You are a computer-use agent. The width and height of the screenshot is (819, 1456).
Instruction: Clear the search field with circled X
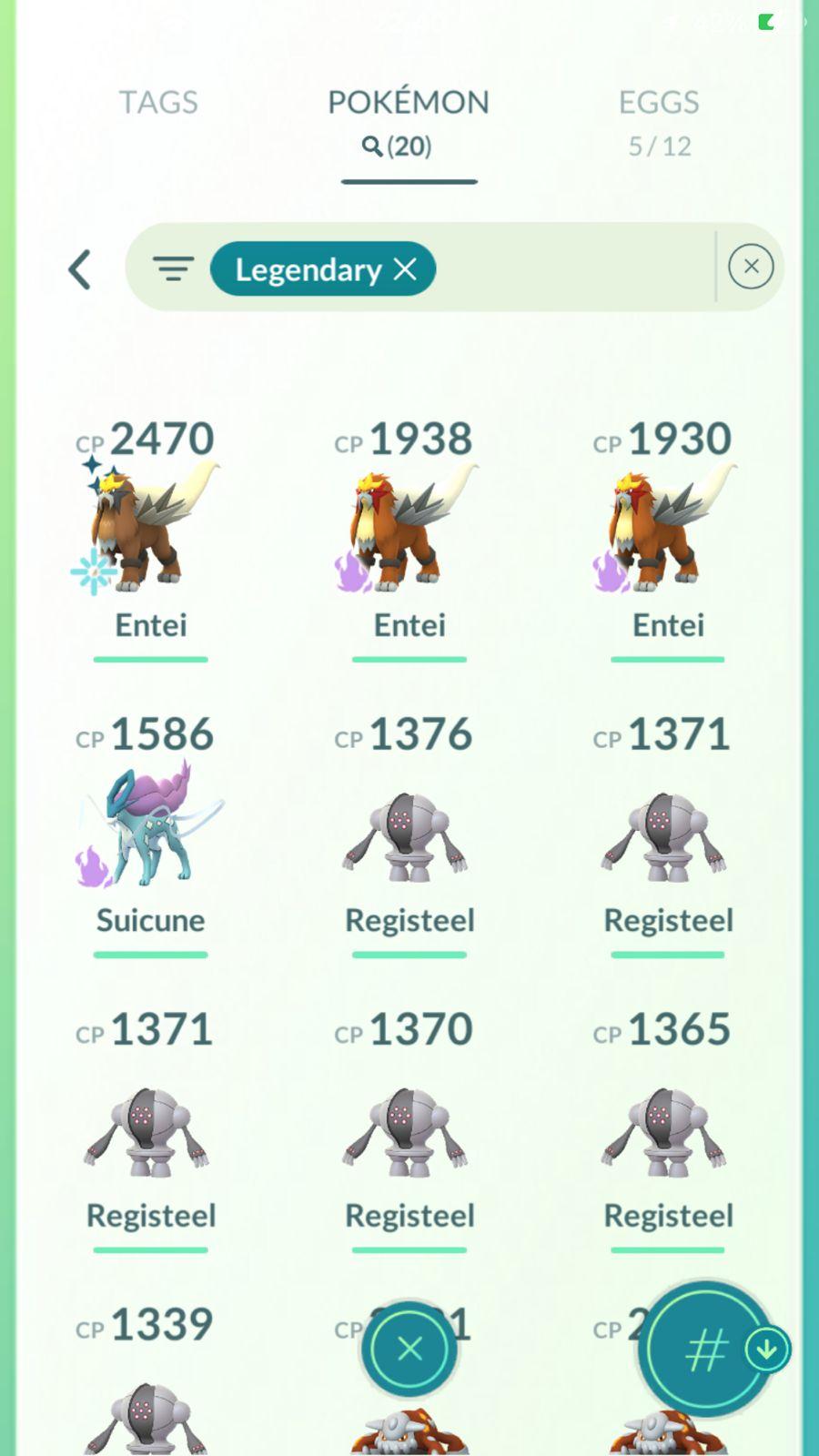tap(751, 267)
